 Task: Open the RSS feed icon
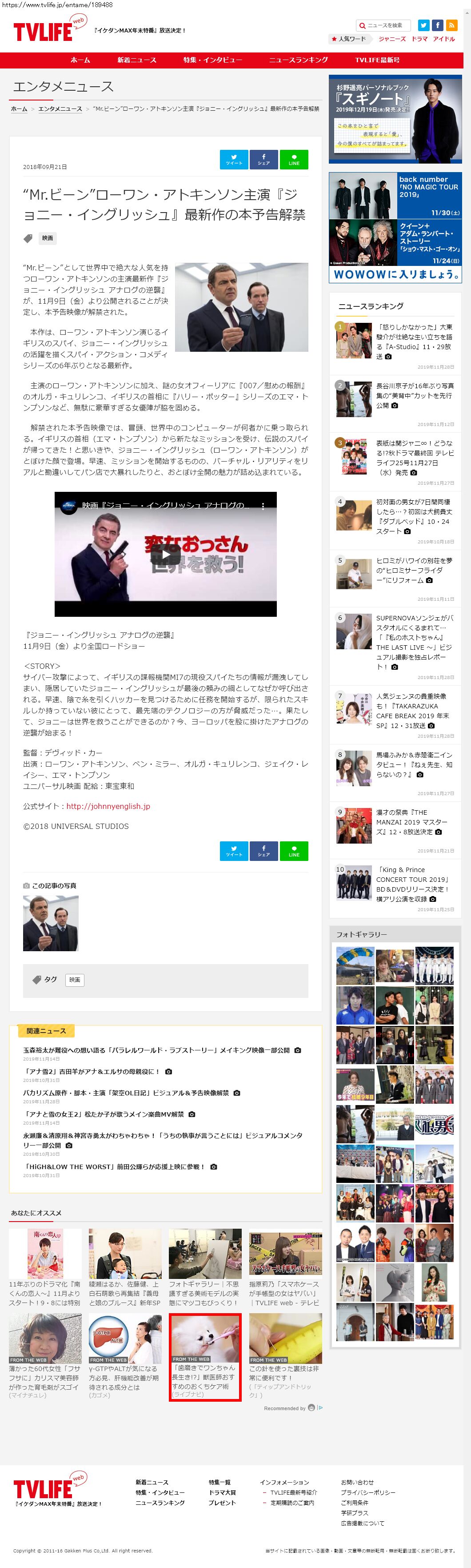tap(451, 25)
